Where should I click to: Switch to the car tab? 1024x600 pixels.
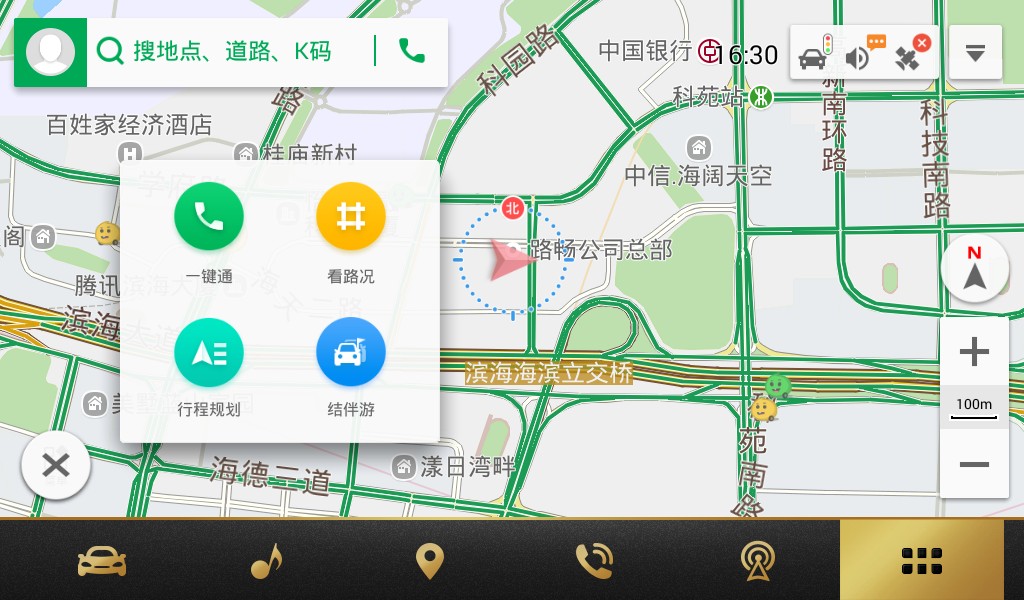[x=102, y=562]
